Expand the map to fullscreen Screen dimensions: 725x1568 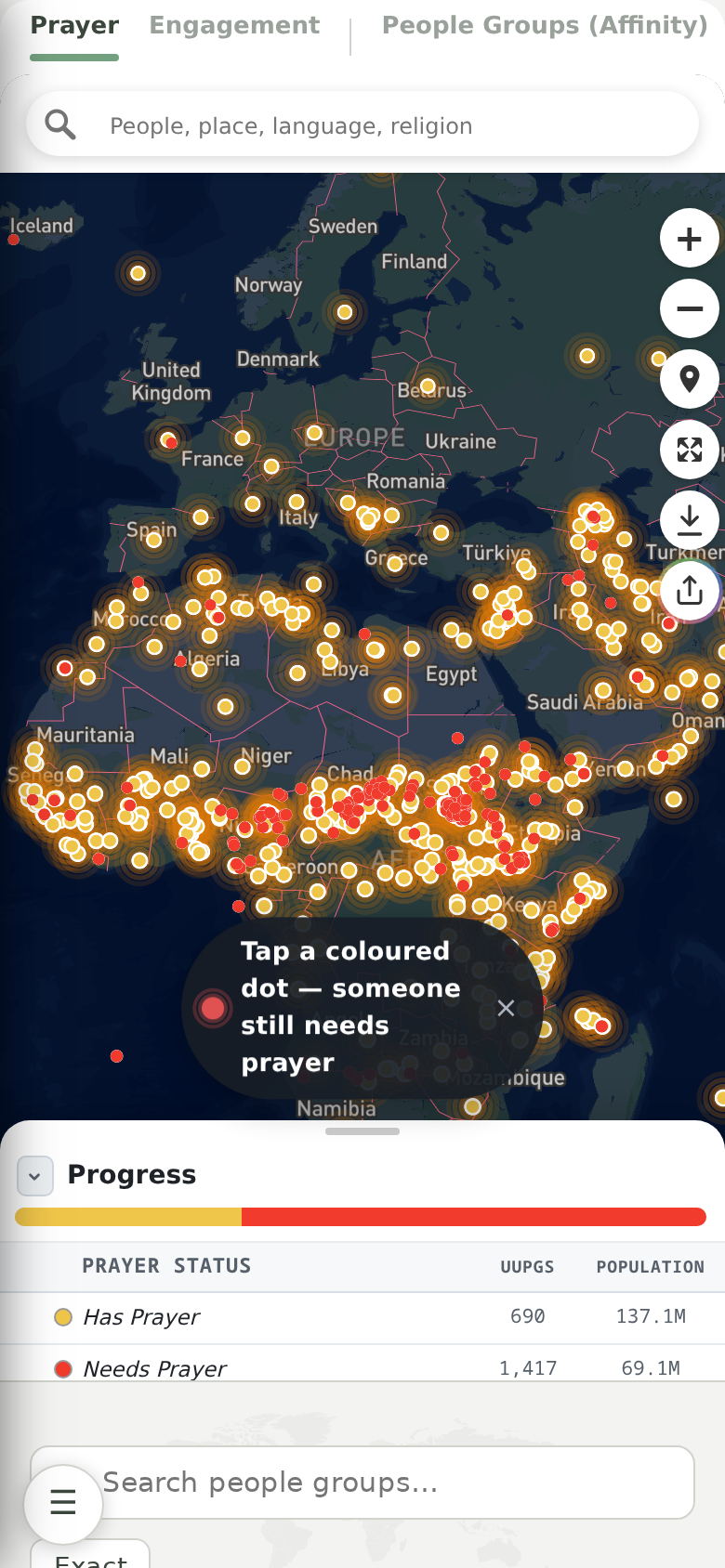pyautogui.click(x=690, y=450)
